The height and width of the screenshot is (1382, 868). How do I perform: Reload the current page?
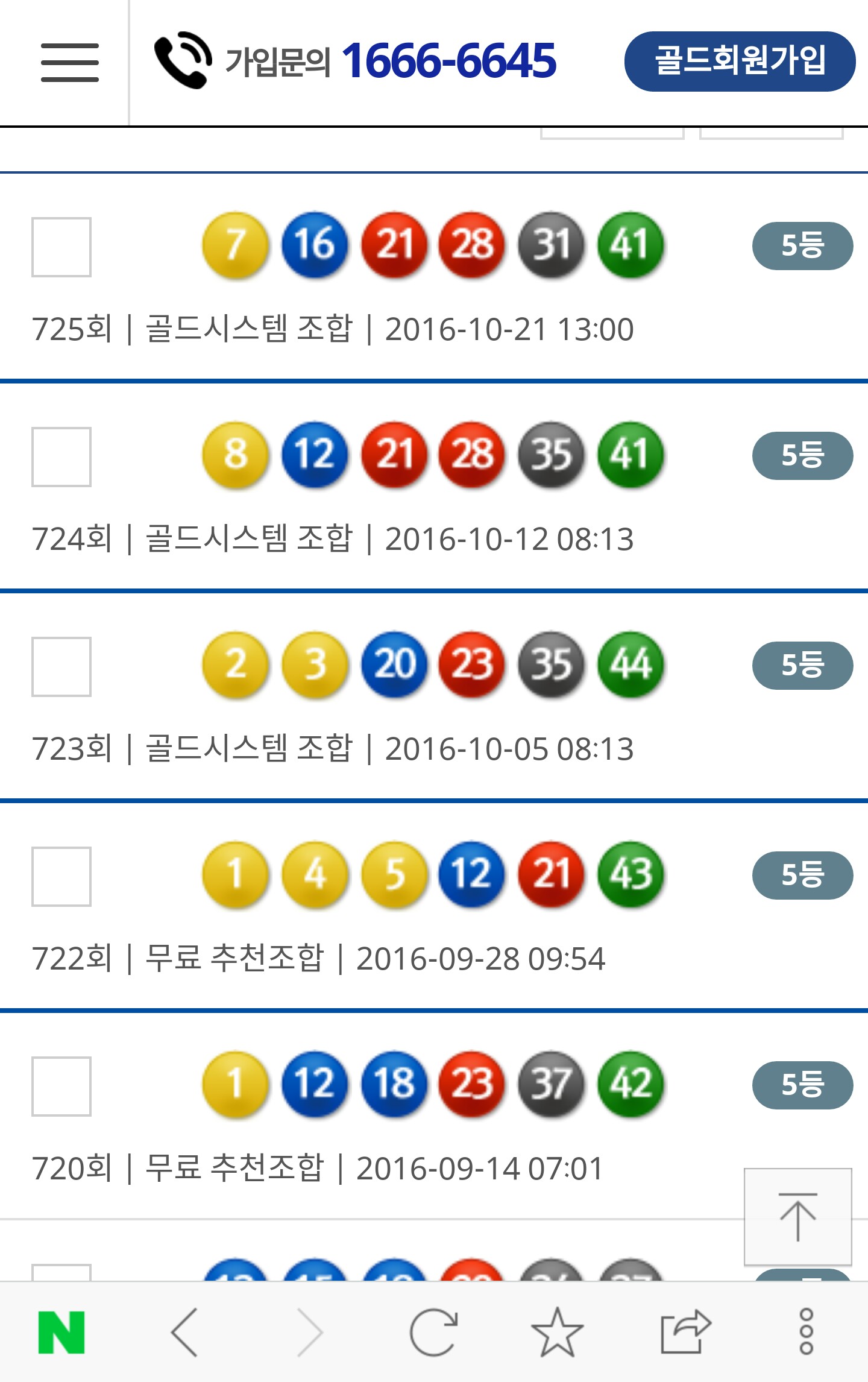pos(433,1333)
